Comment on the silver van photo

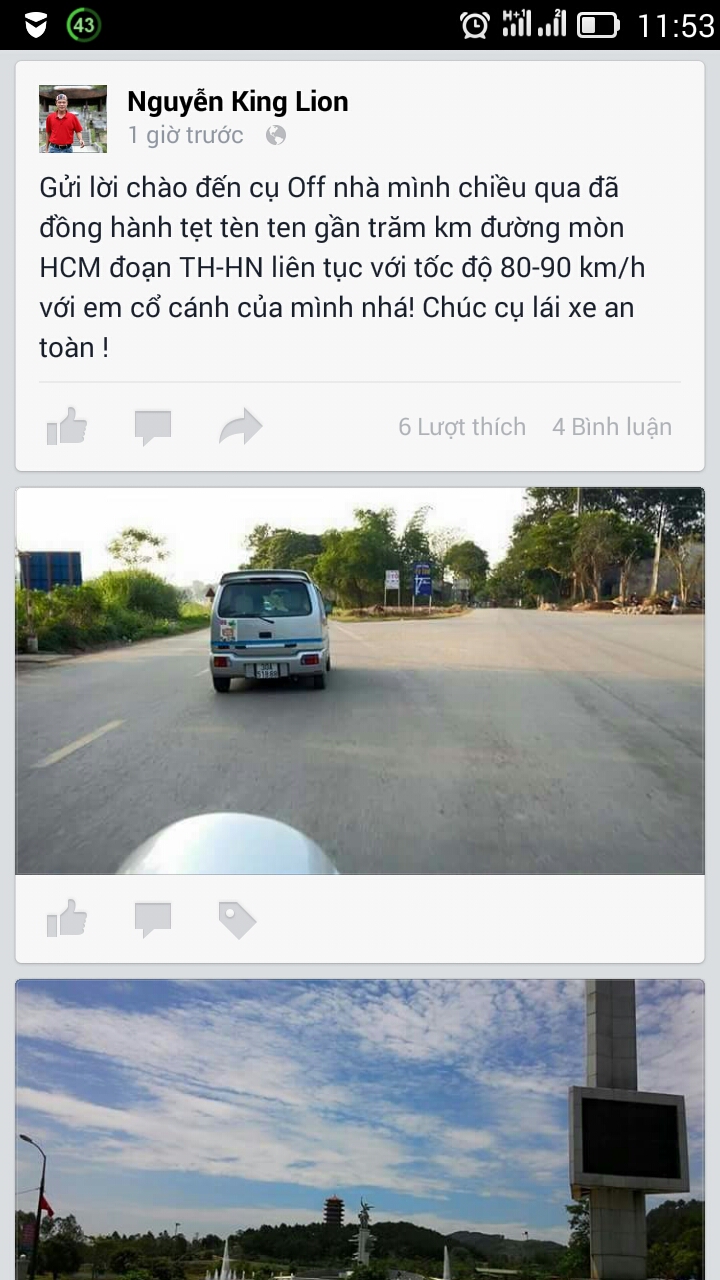(153, 919)
